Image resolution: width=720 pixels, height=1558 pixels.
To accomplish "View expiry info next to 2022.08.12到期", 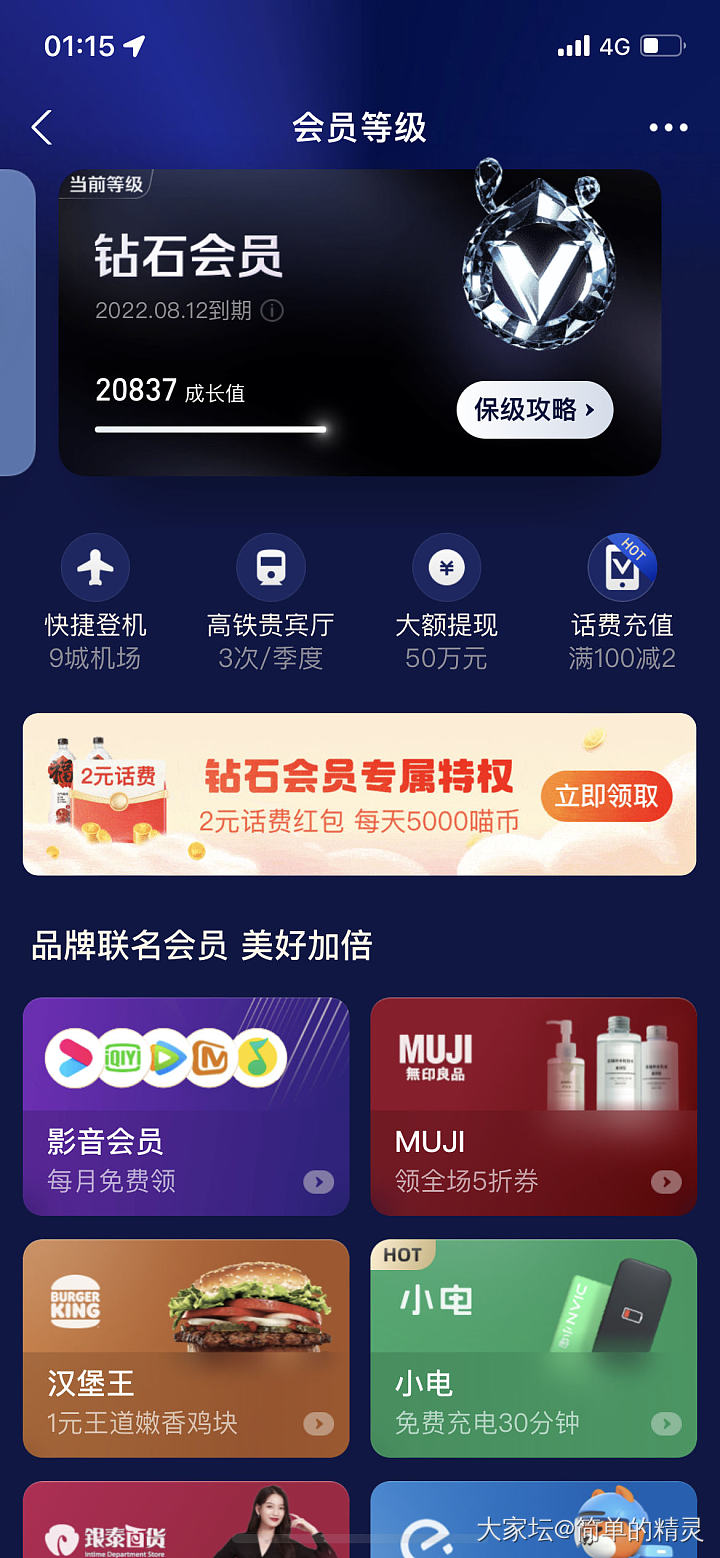I will (272, 311).
